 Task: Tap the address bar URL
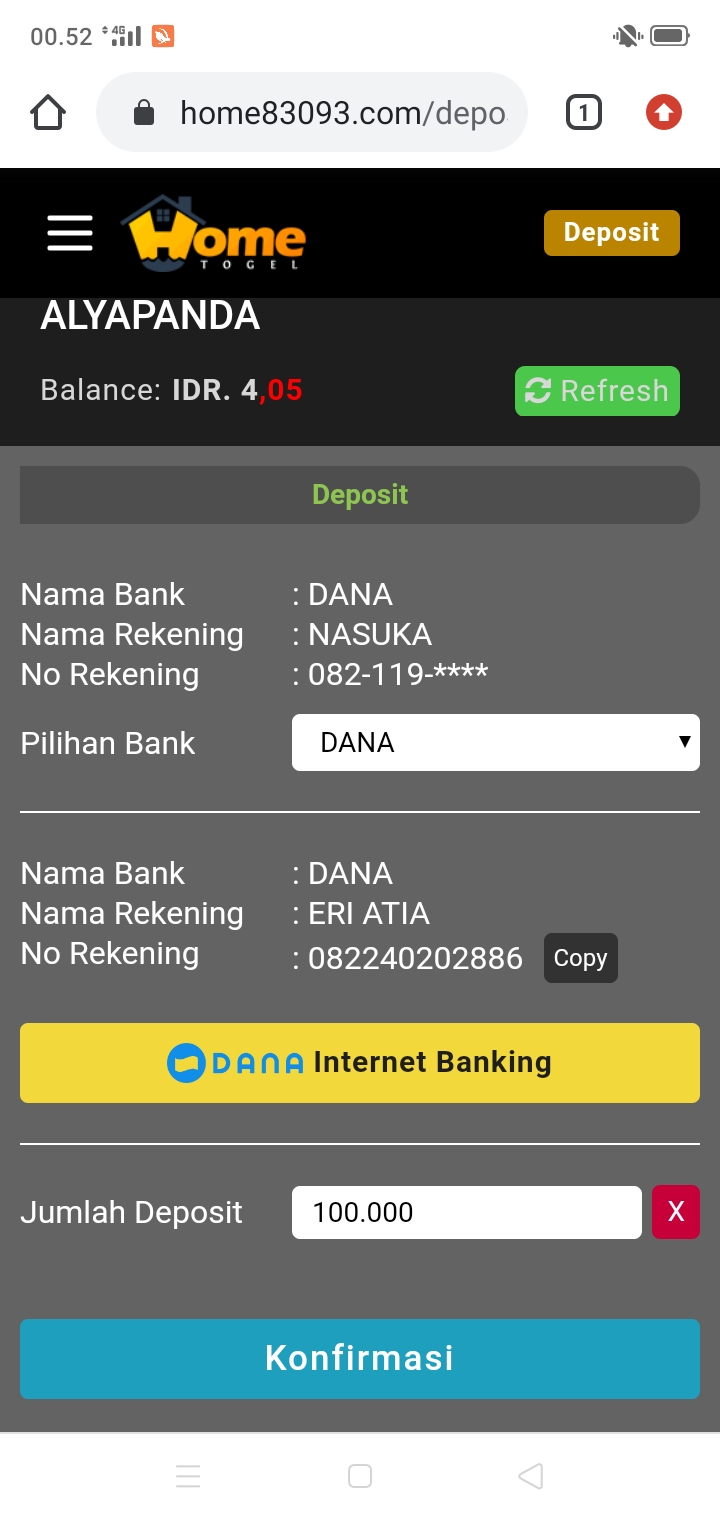point(340,113)
